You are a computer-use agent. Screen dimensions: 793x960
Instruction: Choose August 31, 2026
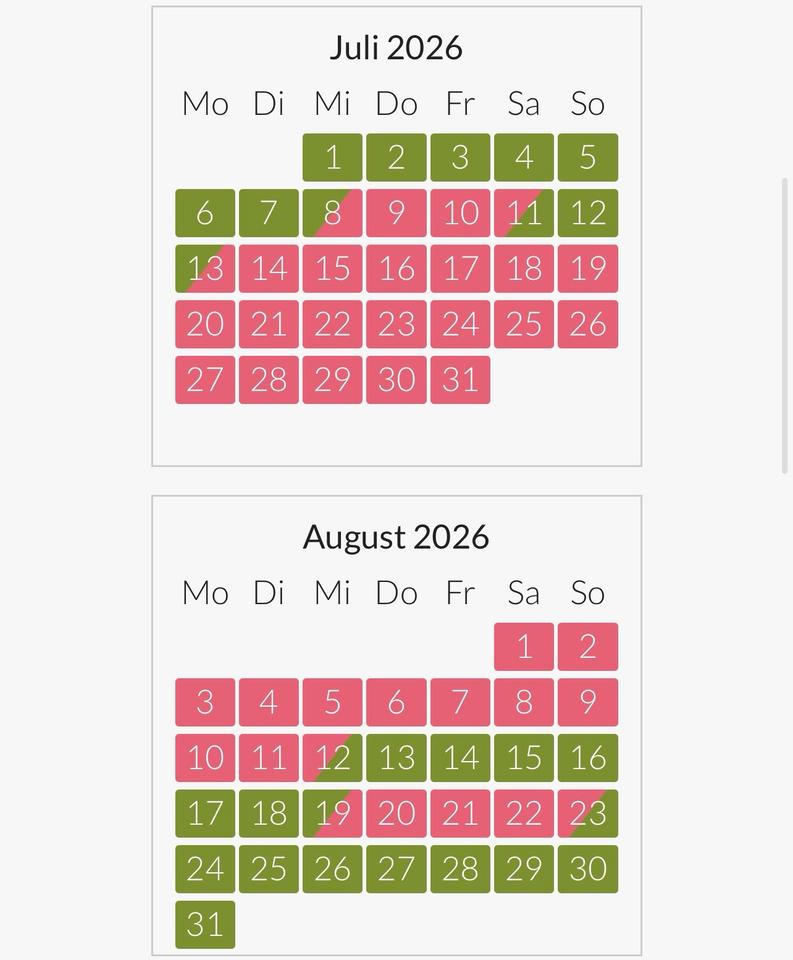click(205, 924)
